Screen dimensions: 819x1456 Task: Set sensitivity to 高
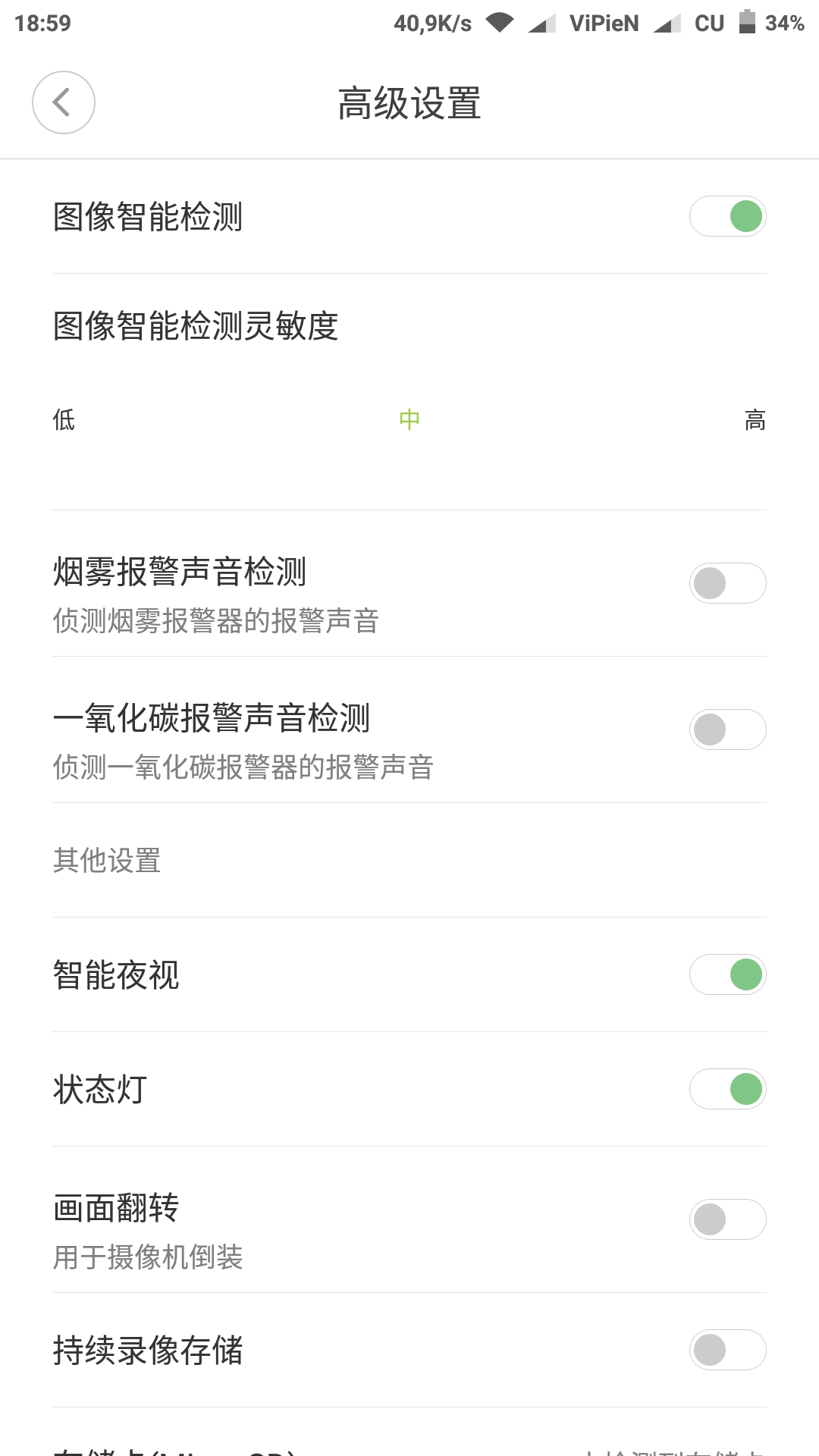click(x=755, y=419)
